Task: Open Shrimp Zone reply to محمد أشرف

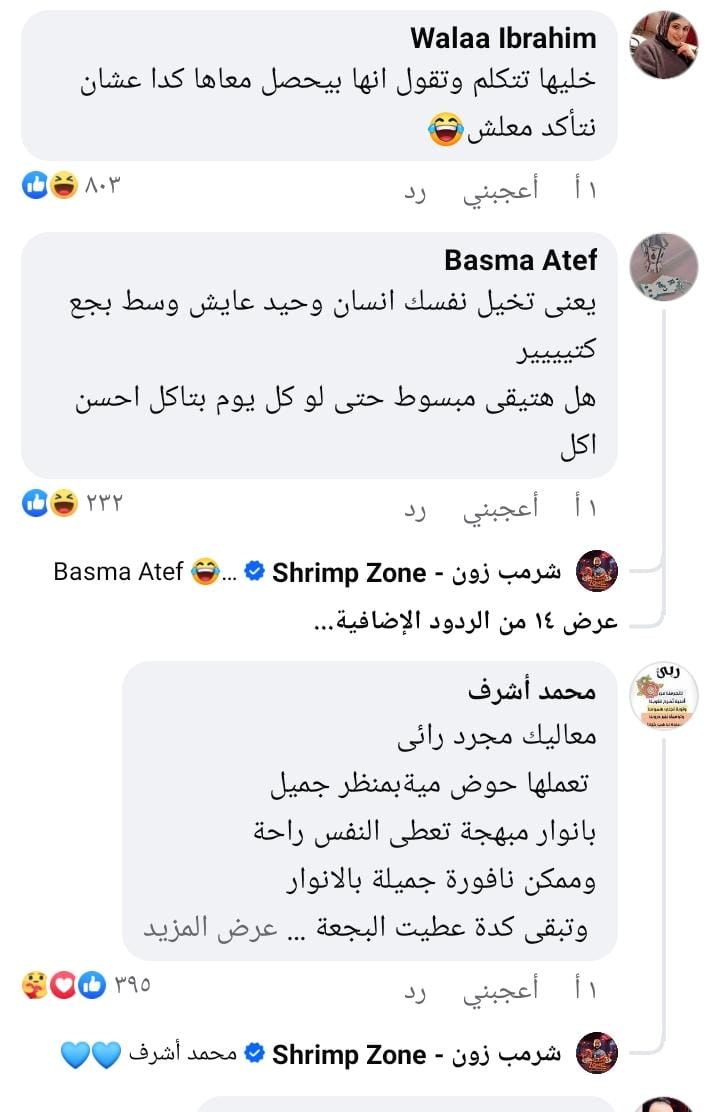Action: (x=350, y=1054)
